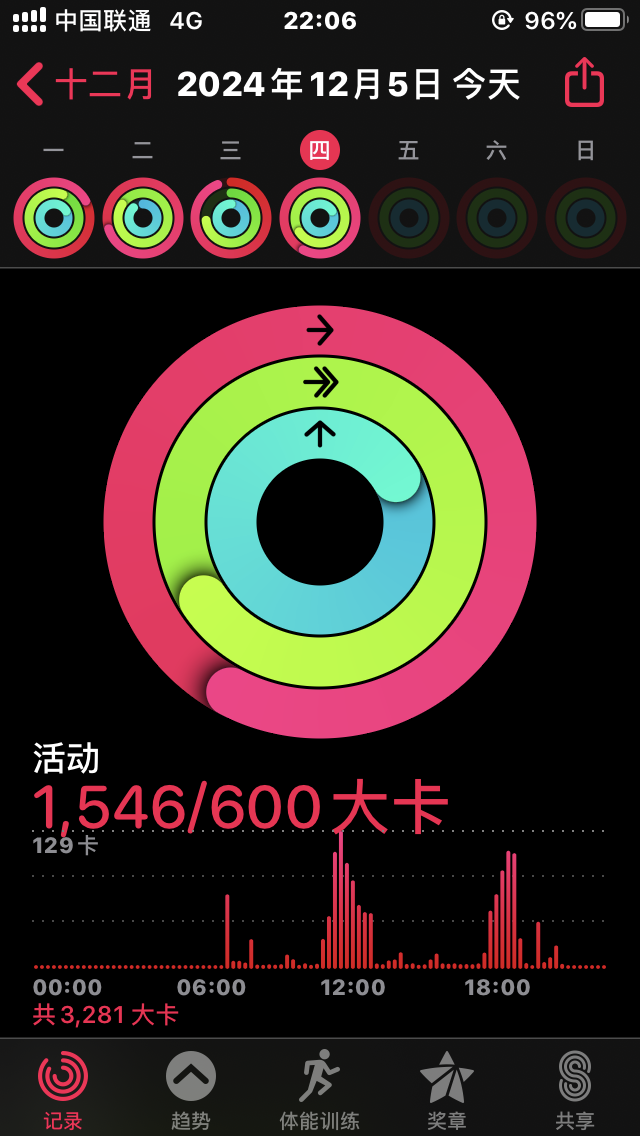Switch to the 共享 tab

575,1090
